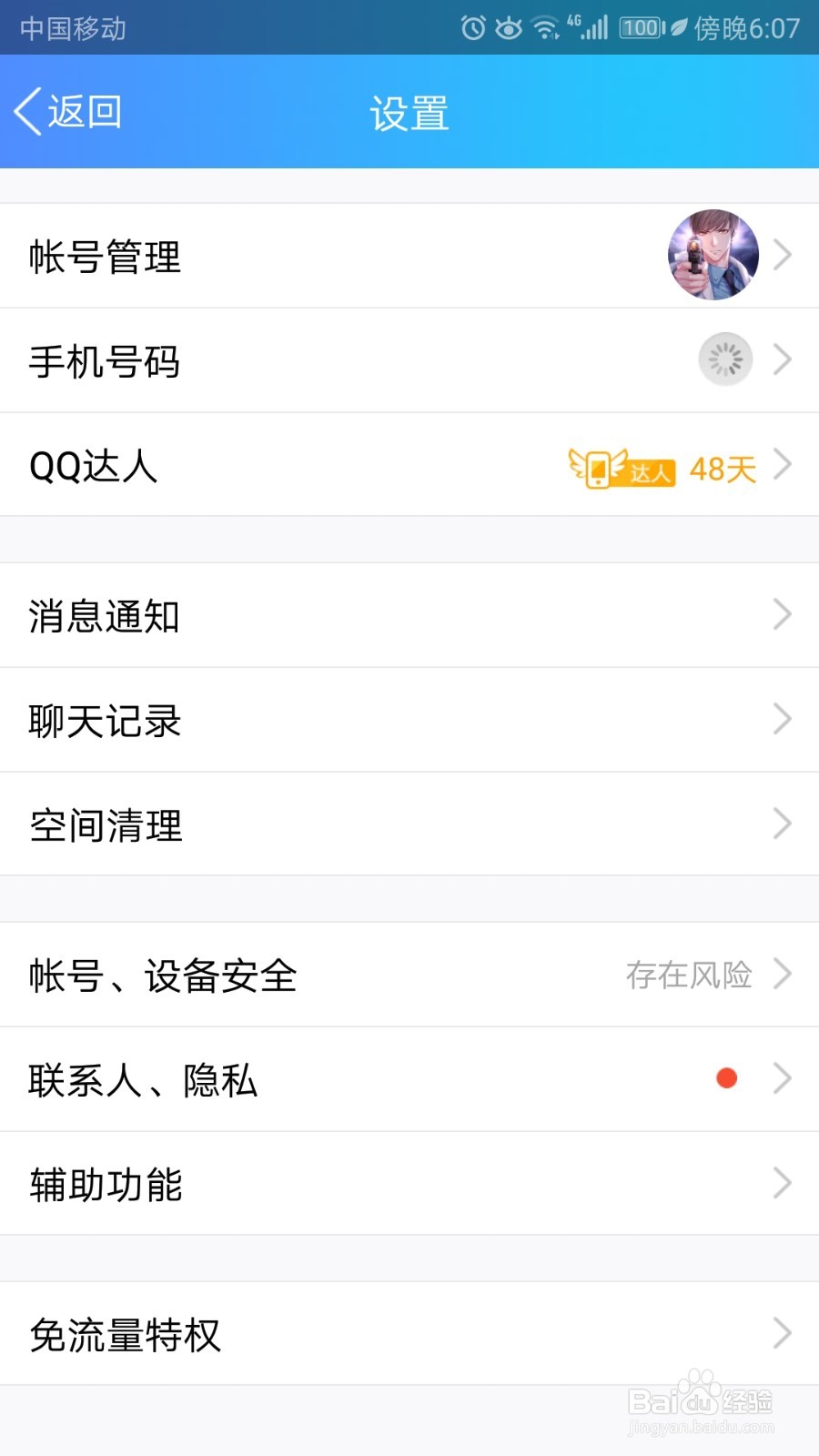Tap the eye-protection mode status icon
Viewport: 819px width, 1456px height.
pyautogui.click(x=510, y=28)
